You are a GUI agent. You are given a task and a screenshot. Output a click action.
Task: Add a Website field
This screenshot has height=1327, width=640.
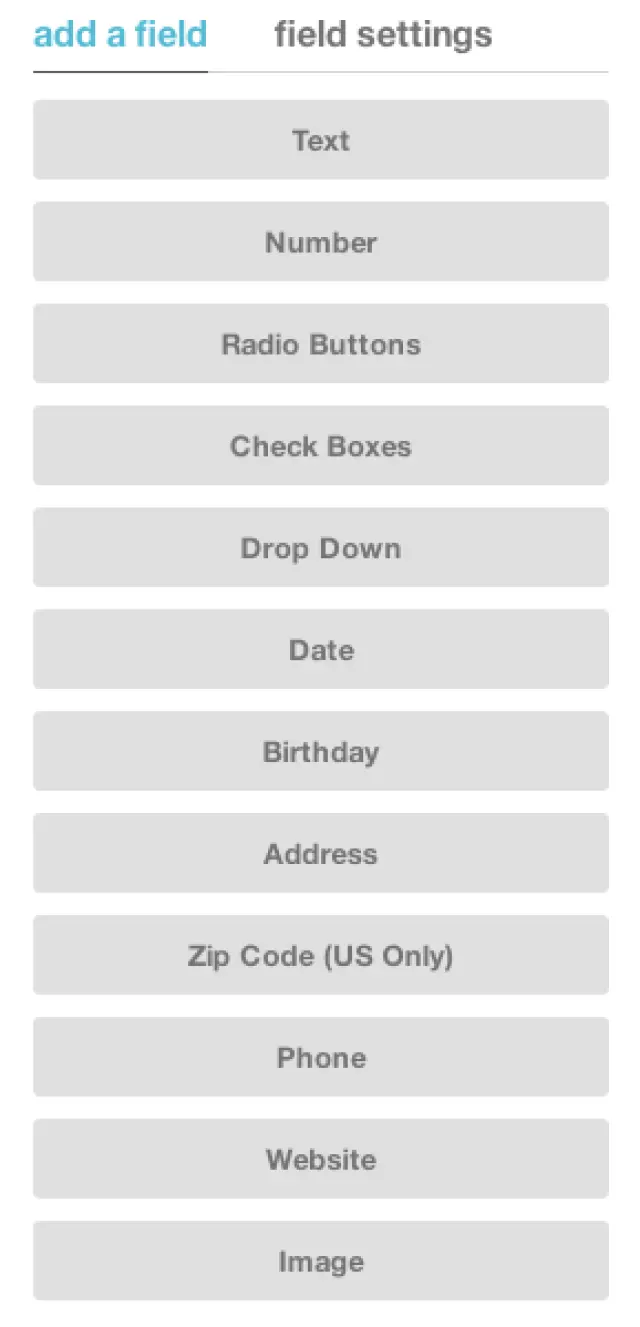click(320, 1160)
